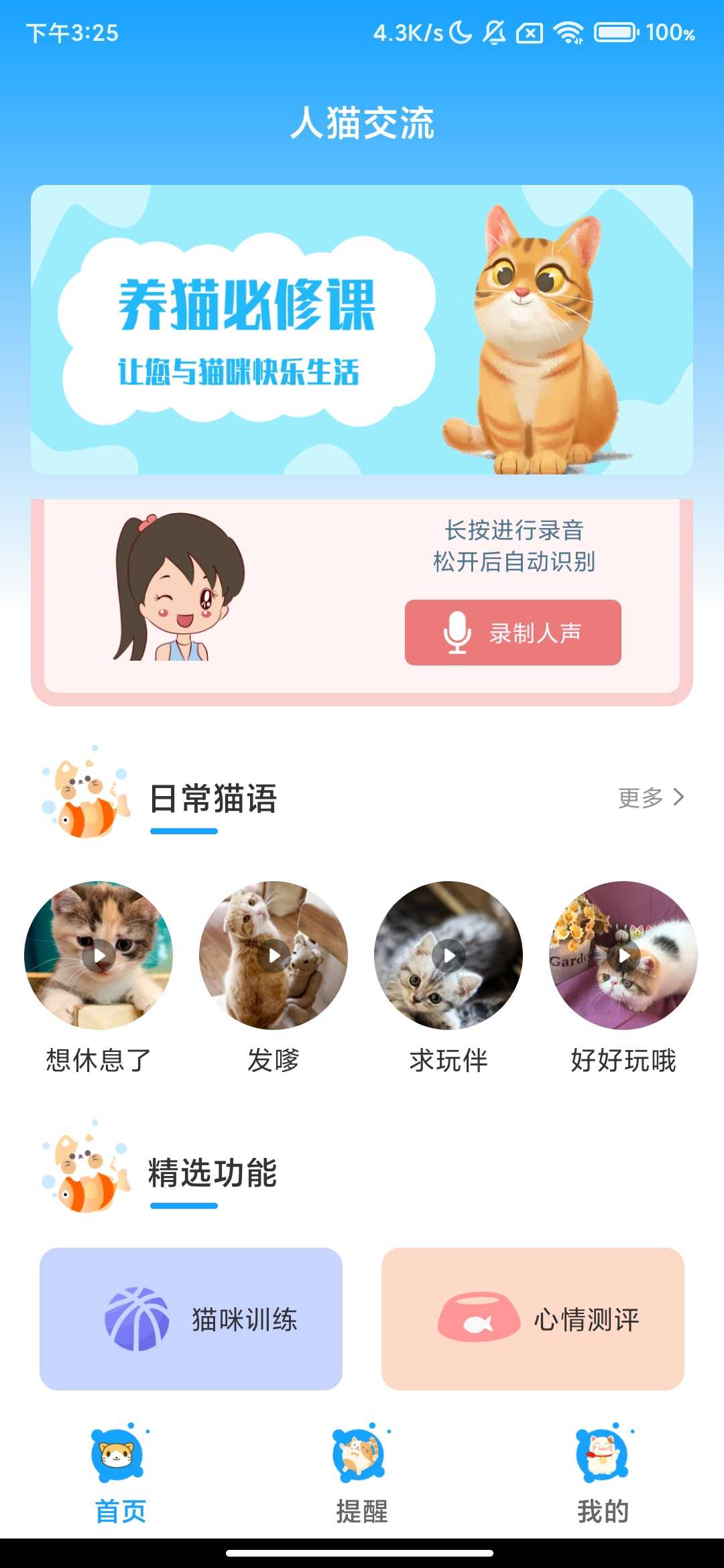The height and width of the screenshot is (1568, 724).
Task: Open the chevron next to 更多
Action: (678, 797)
